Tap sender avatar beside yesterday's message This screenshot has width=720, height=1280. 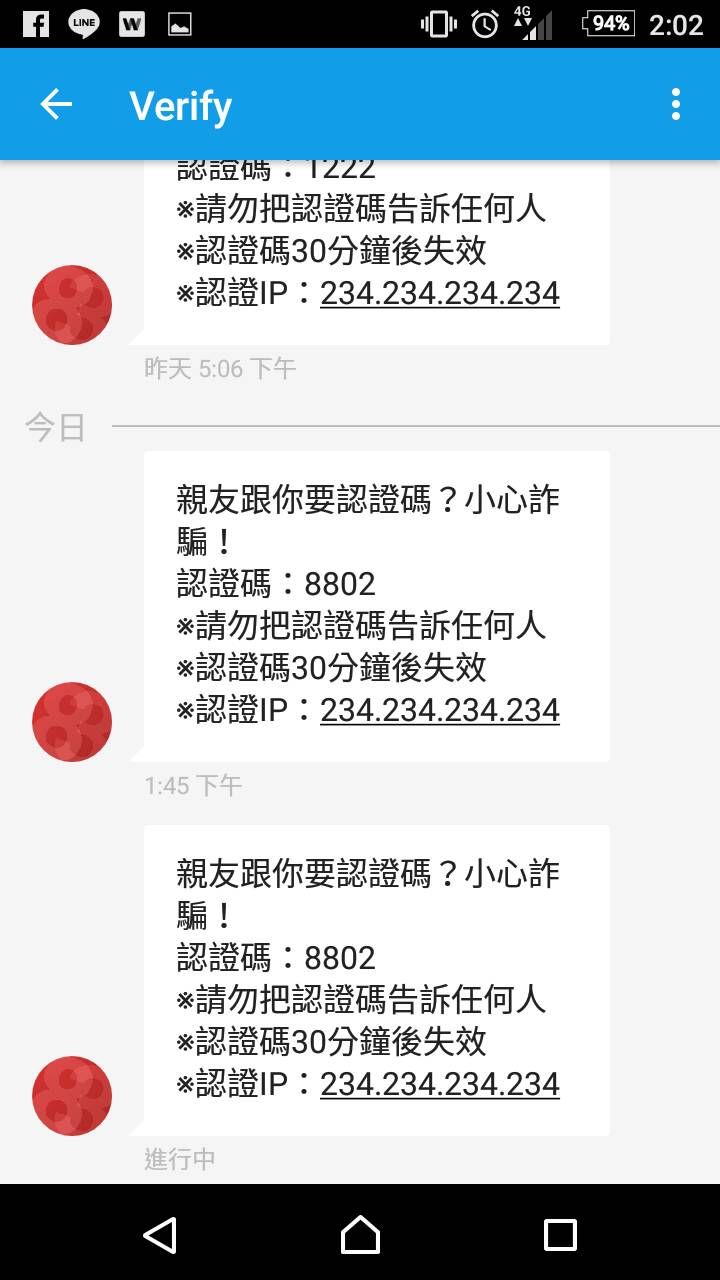coord(72,305)
